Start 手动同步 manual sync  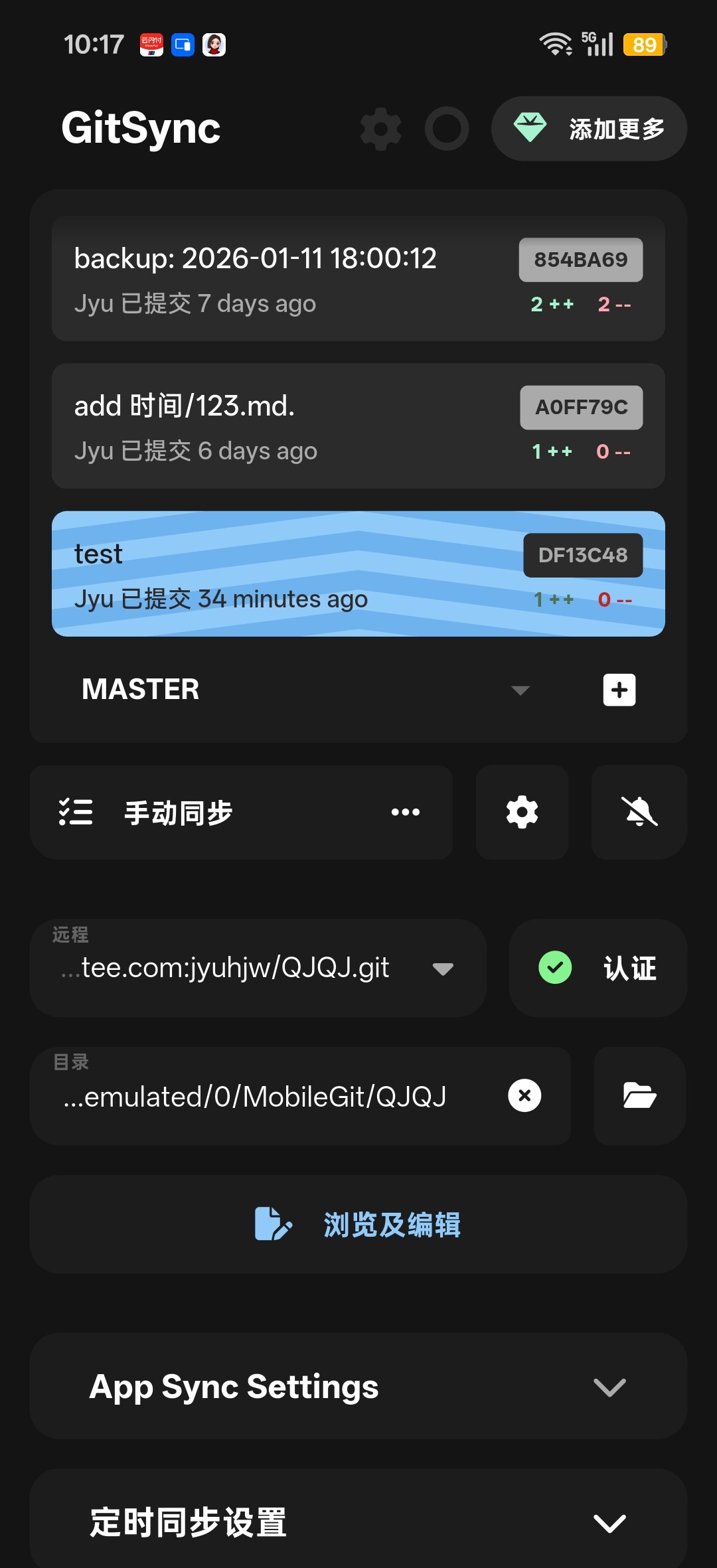178,813
